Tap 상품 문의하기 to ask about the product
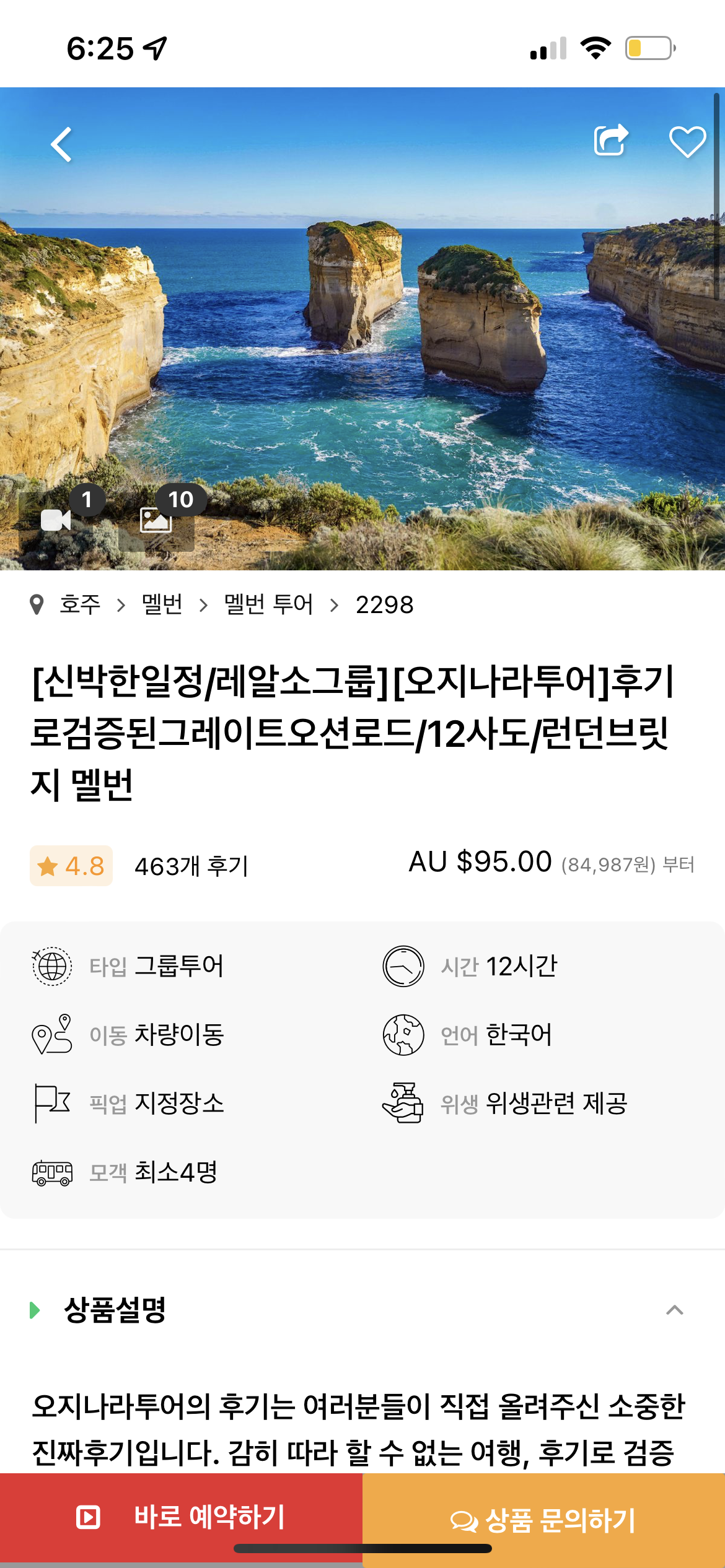 543,1520
